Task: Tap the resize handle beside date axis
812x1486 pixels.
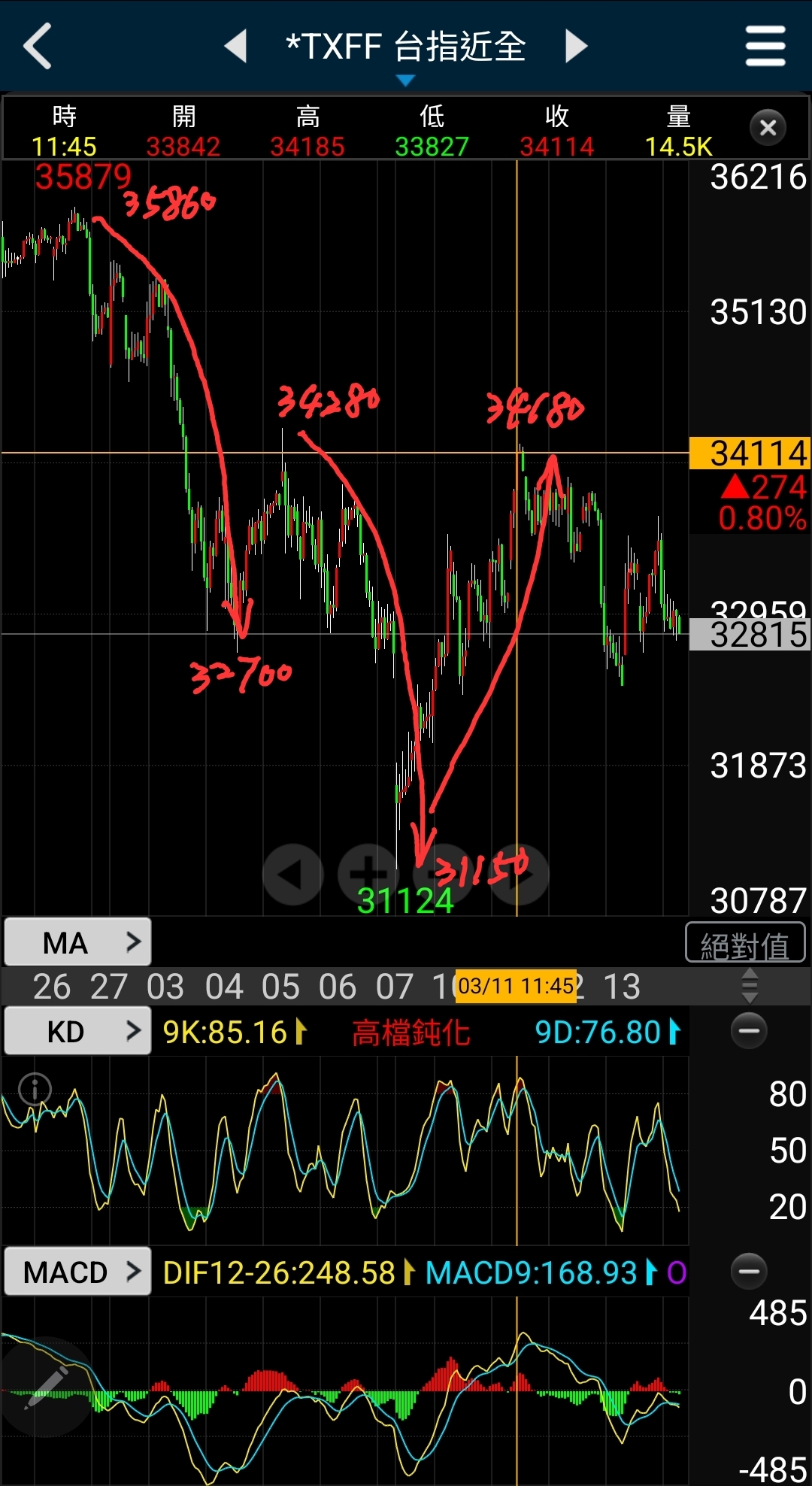Action: pyautogui.click(x=750, y=985)
